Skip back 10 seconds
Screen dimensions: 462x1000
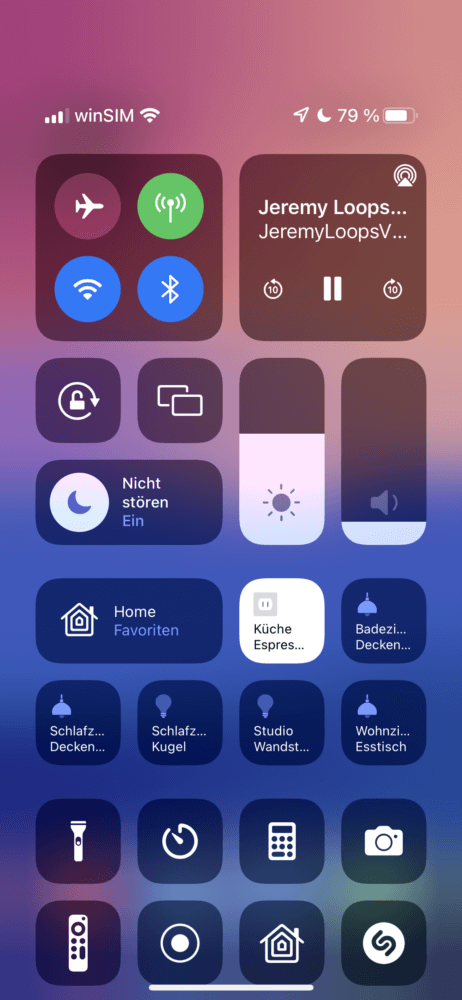click(x=272, y=290)
